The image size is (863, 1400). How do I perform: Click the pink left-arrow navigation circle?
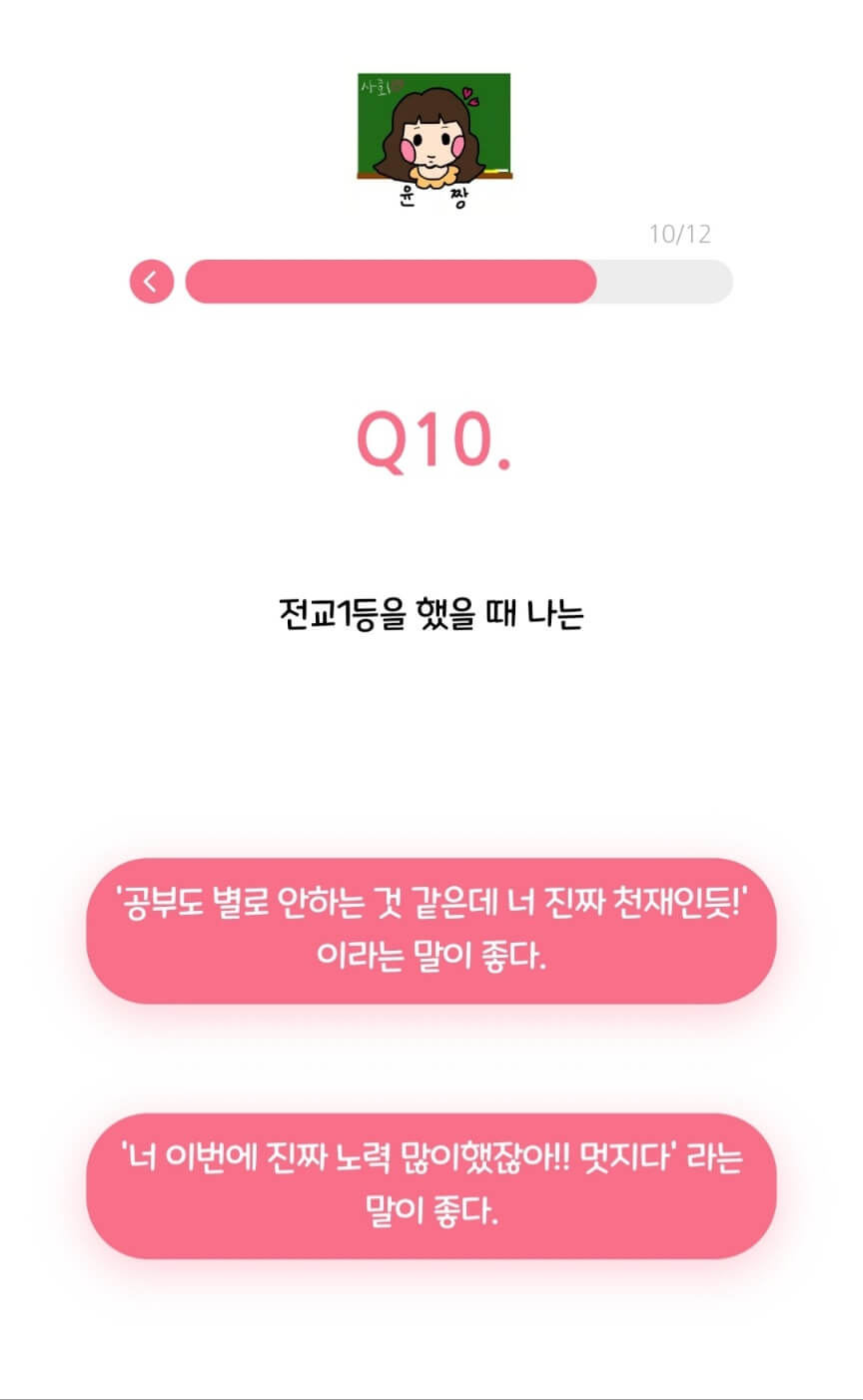coord(152,282)
